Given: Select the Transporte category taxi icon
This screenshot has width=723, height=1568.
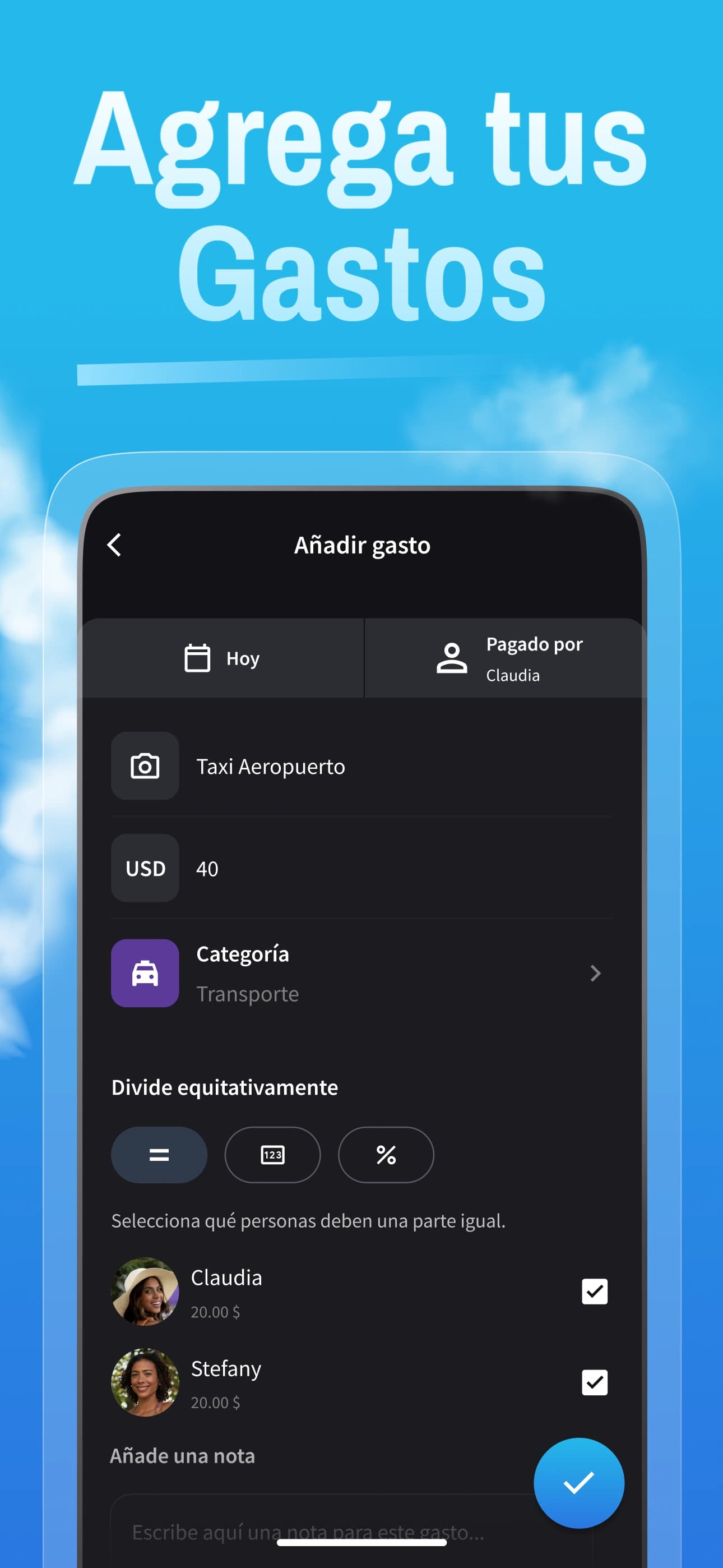Looking at the screenshot, I should tap(144, 972).
